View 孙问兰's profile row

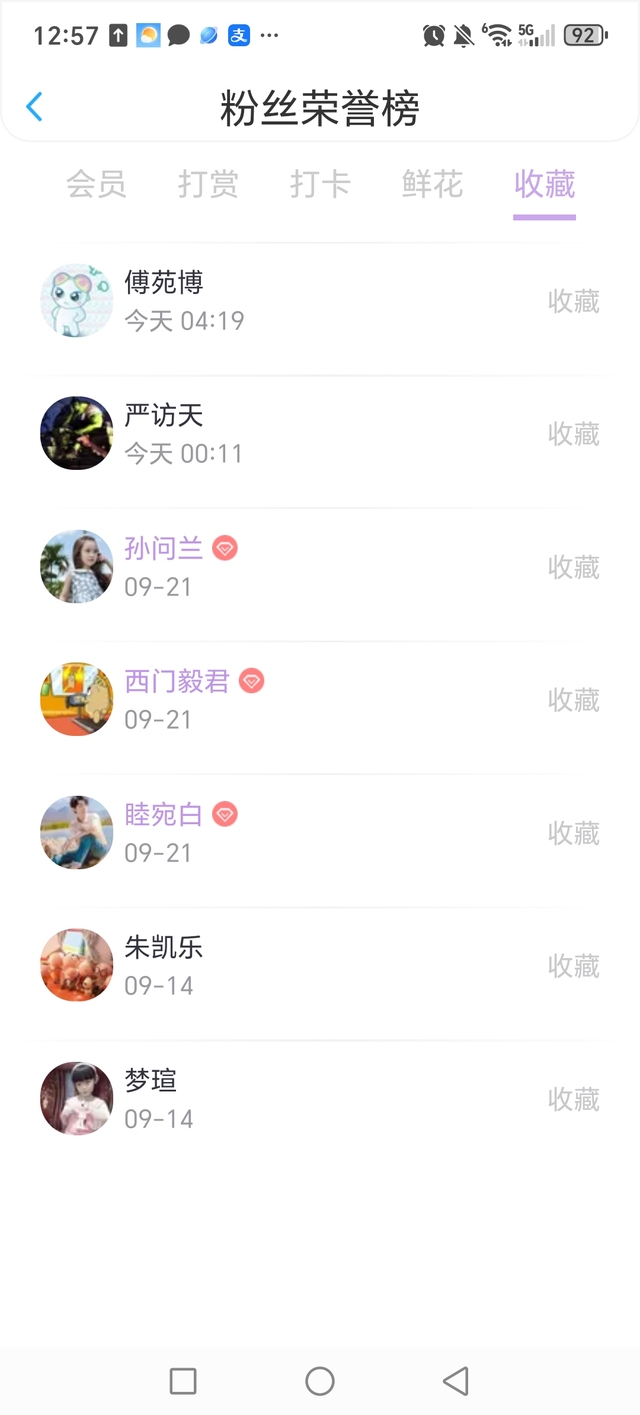300,567
